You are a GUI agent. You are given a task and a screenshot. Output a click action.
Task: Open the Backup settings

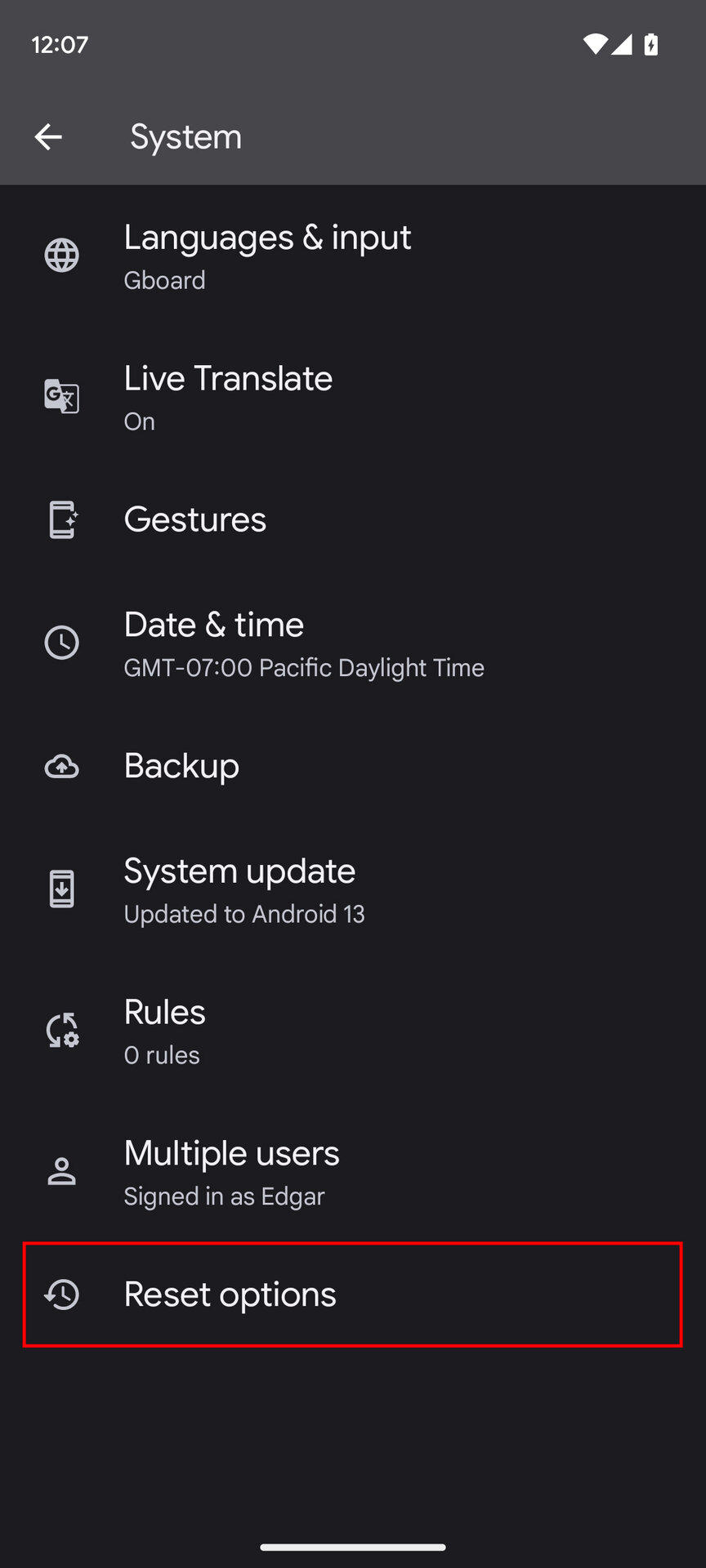pos(181,767)
